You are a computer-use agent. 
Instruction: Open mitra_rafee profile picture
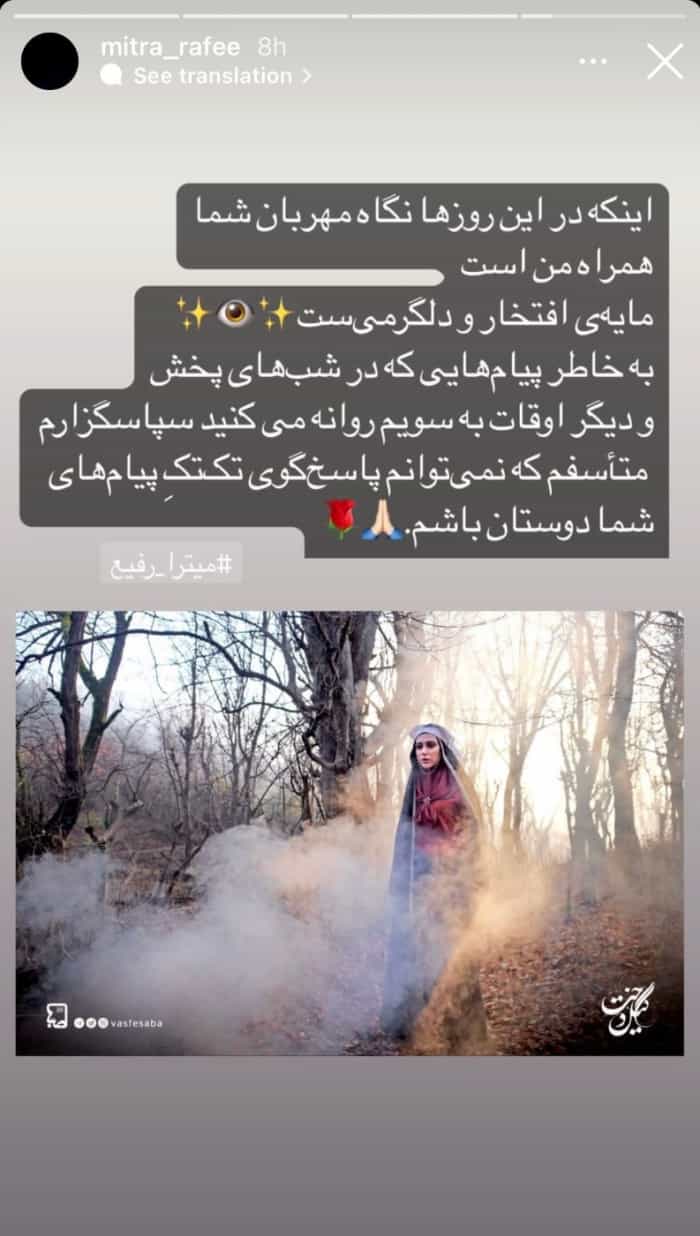coord(50,61)
